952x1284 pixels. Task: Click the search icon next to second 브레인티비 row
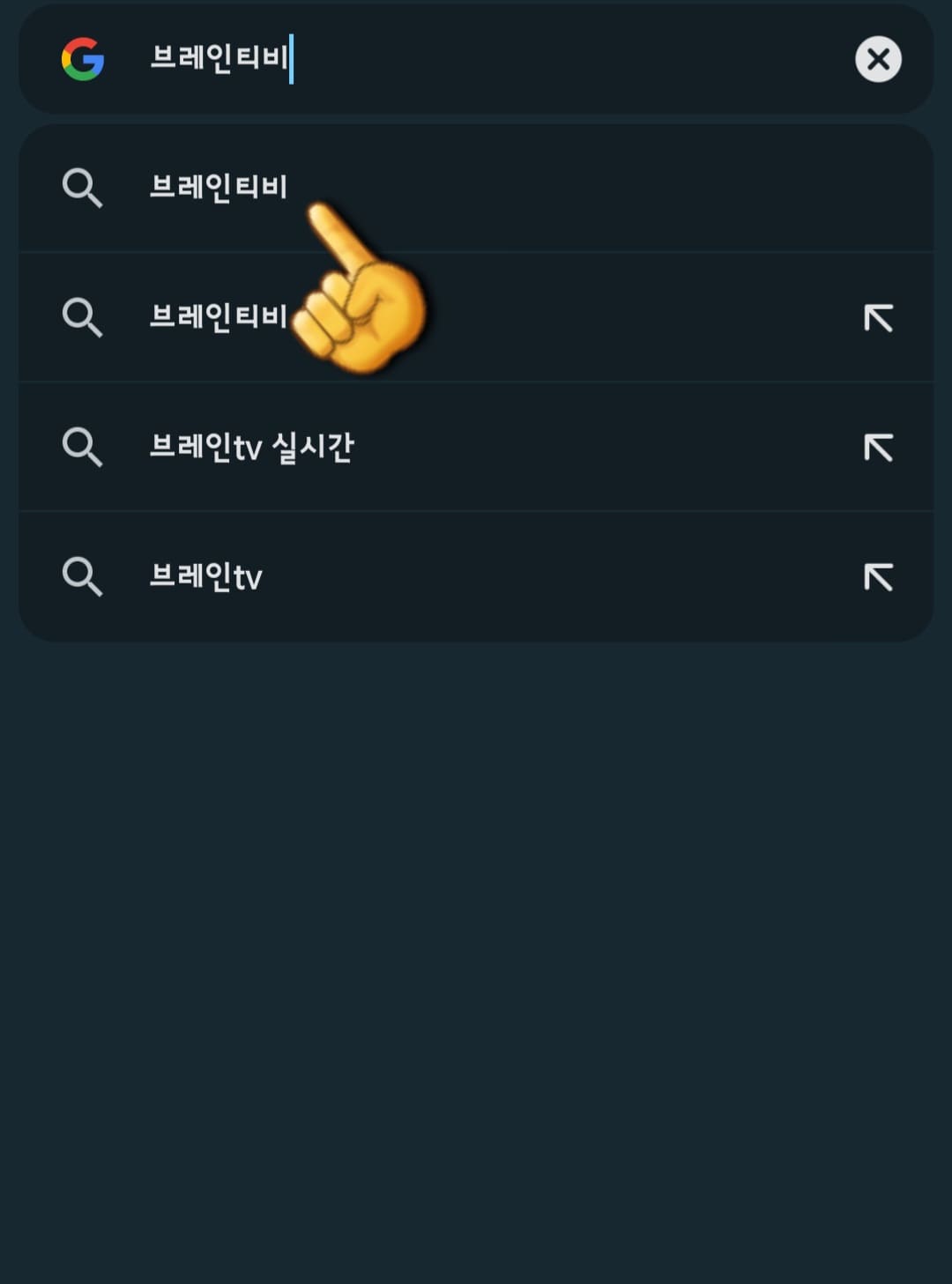pos(84,317)
